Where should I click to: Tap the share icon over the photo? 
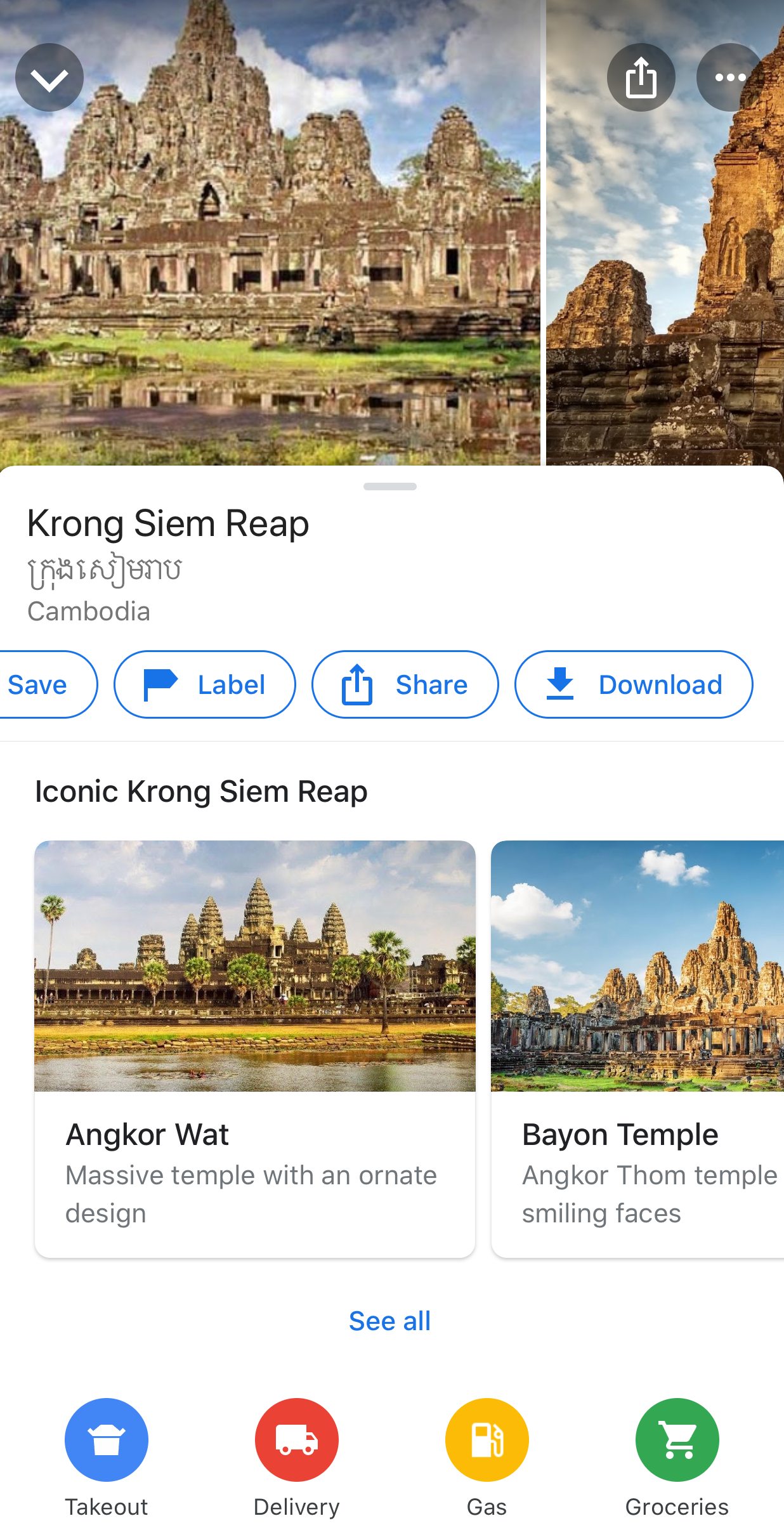[x=641, y=77]
